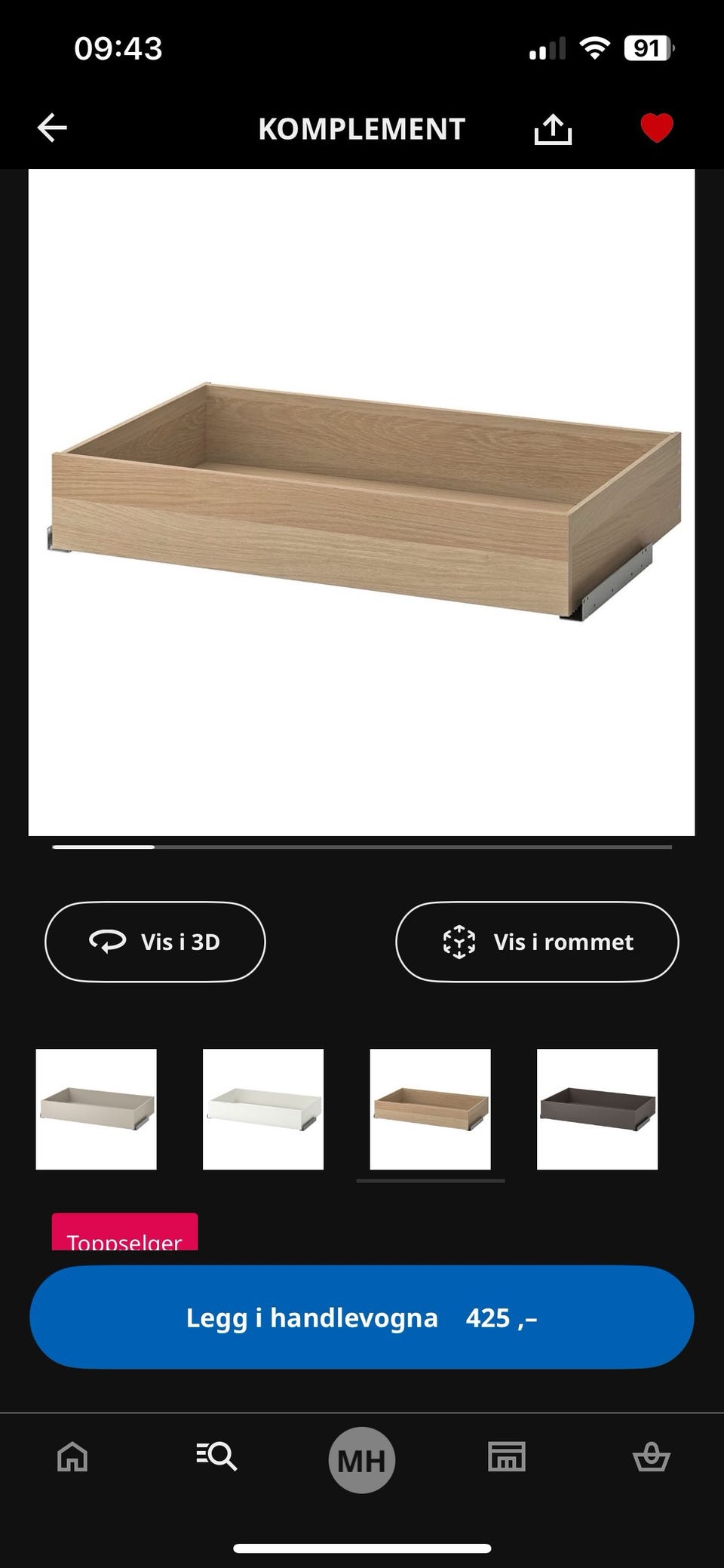The height and width of the screenshot is (1568, 724).
Task: Add the drawer to the cart
Action: [362, 1317]
